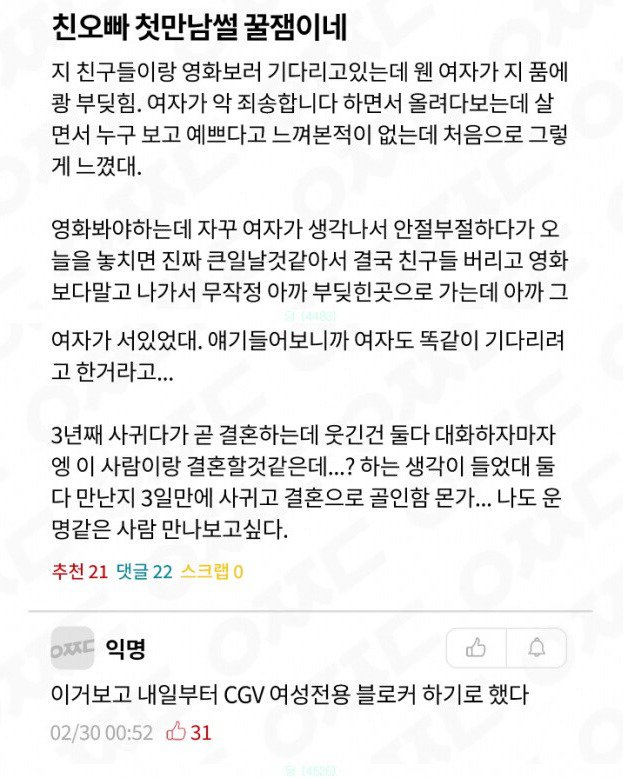Scrap the post via 스크랩 0
Screen dimensions: 623x778
pyautogui.click(x=212, y=572)
